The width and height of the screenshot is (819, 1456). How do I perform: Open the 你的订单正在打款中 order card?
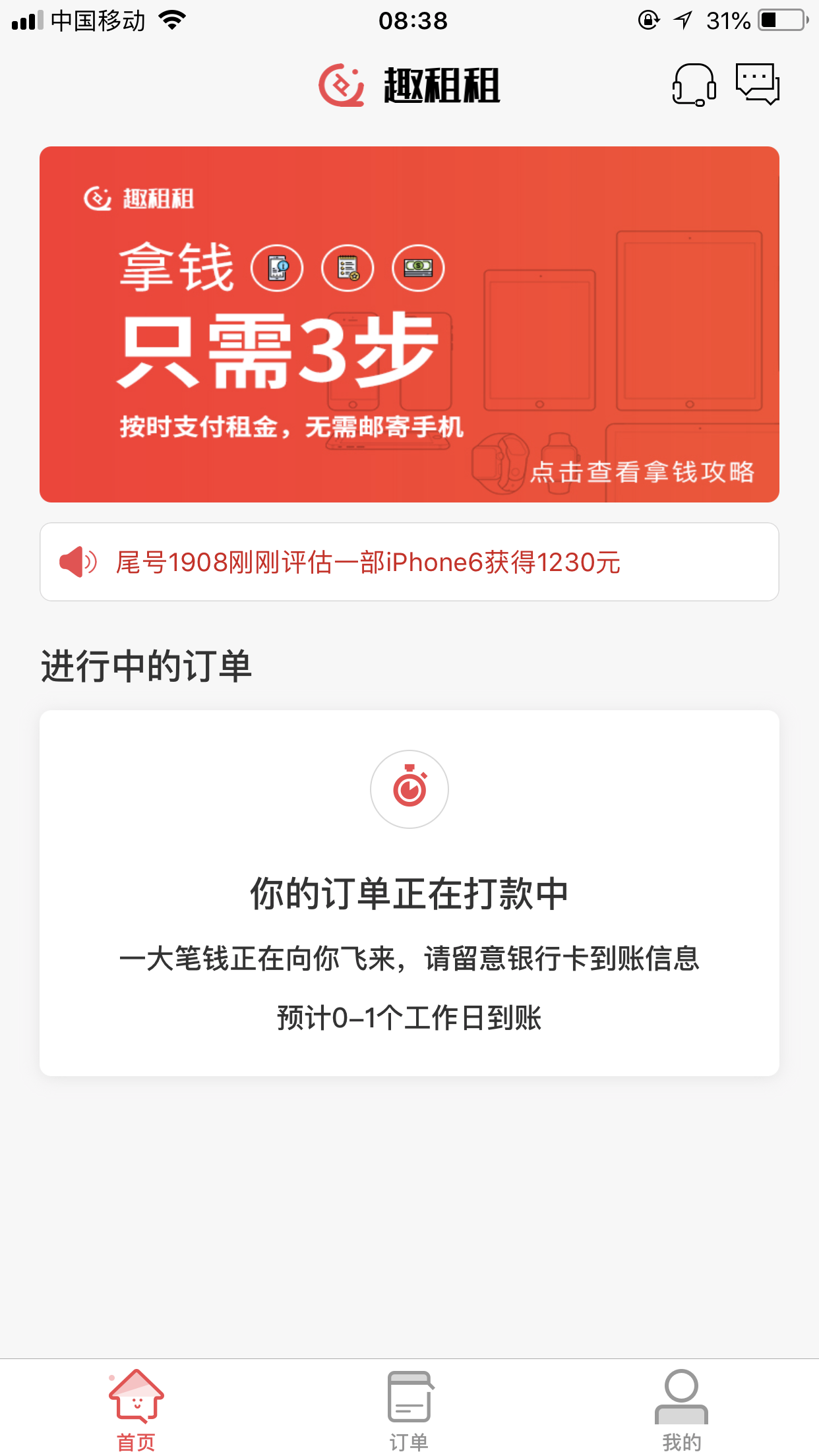(x=409, y=893)
